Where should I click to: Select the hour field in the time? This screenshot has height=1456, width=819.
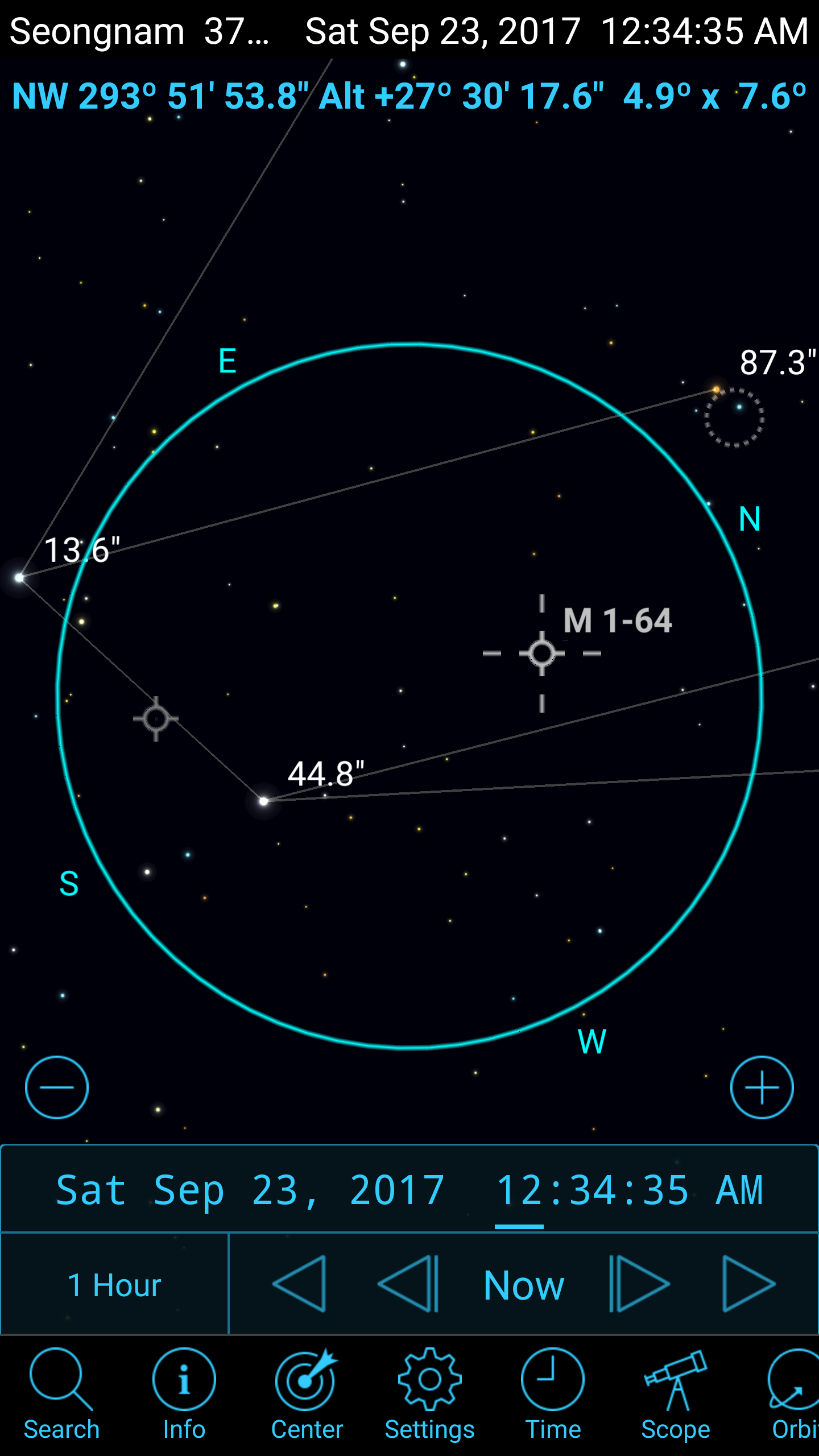click(x=519, y=1190)
